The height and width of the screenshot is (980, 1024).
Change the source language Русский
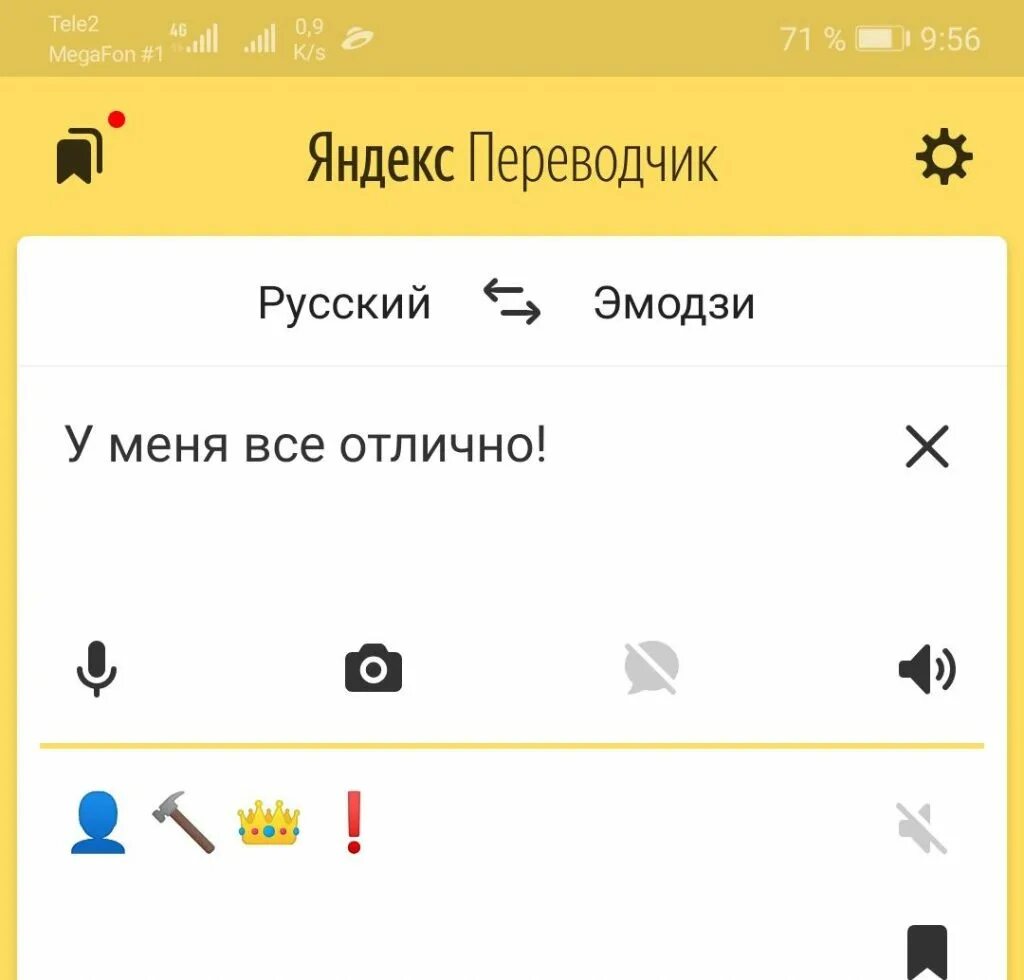pyautogui.click(x=344, y=303)
